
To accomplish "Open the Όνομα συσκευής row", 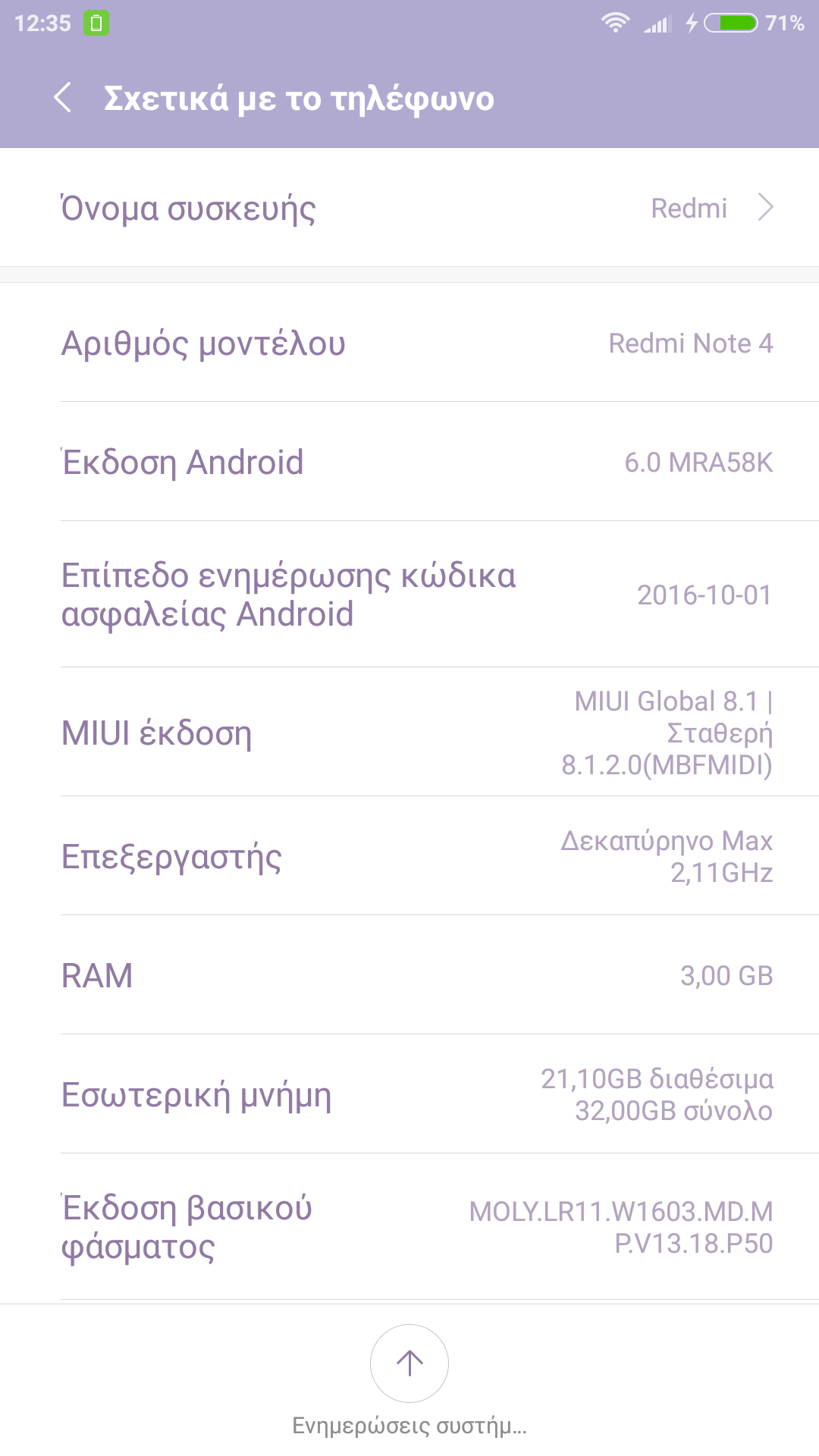I will coord(409,208).
